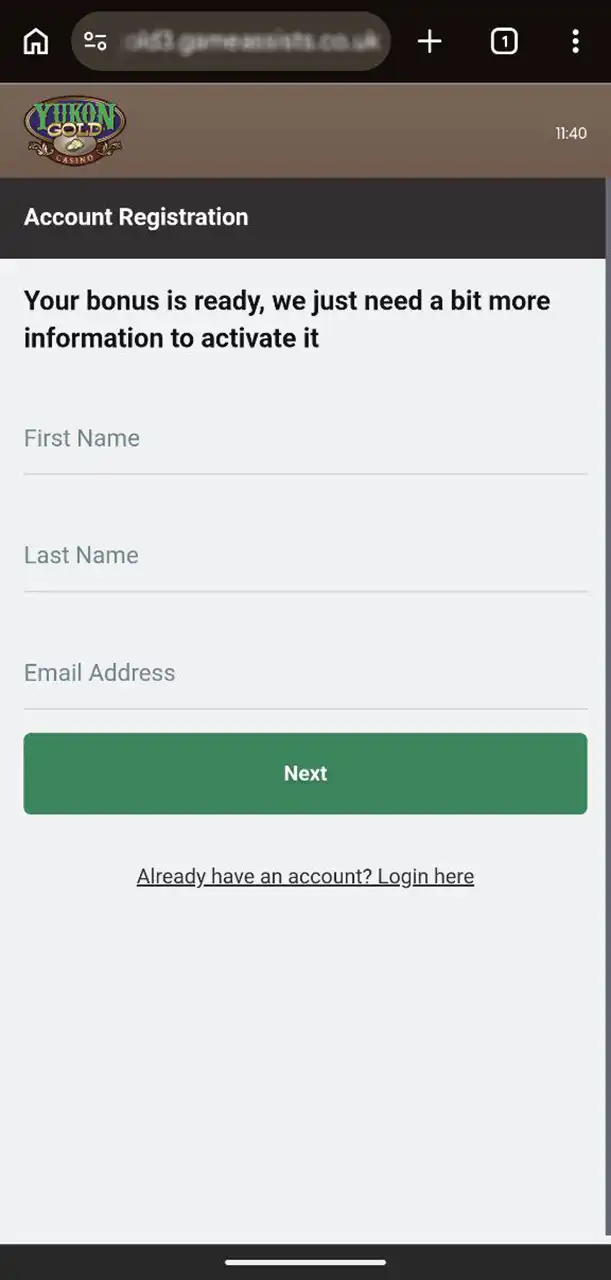Tap the browser address bar
611x1280 pixels.
250,41
